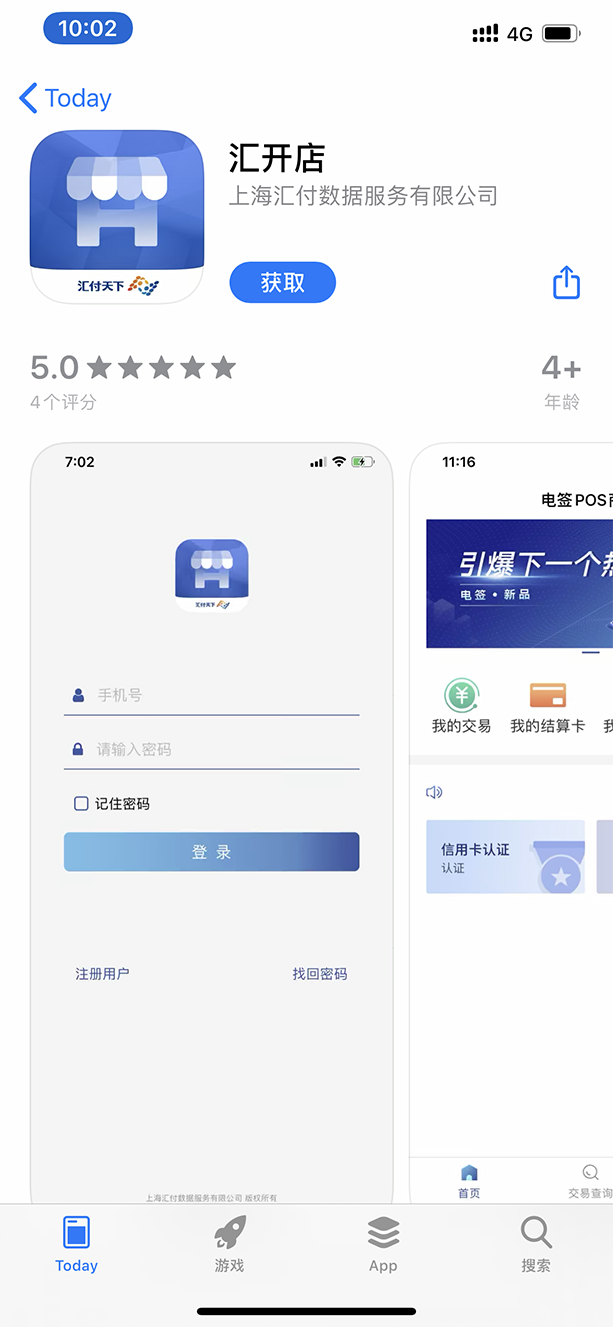Switch to the Today tab
The height and width of the screenshot is (1327, 613).
coord(76,1244)
